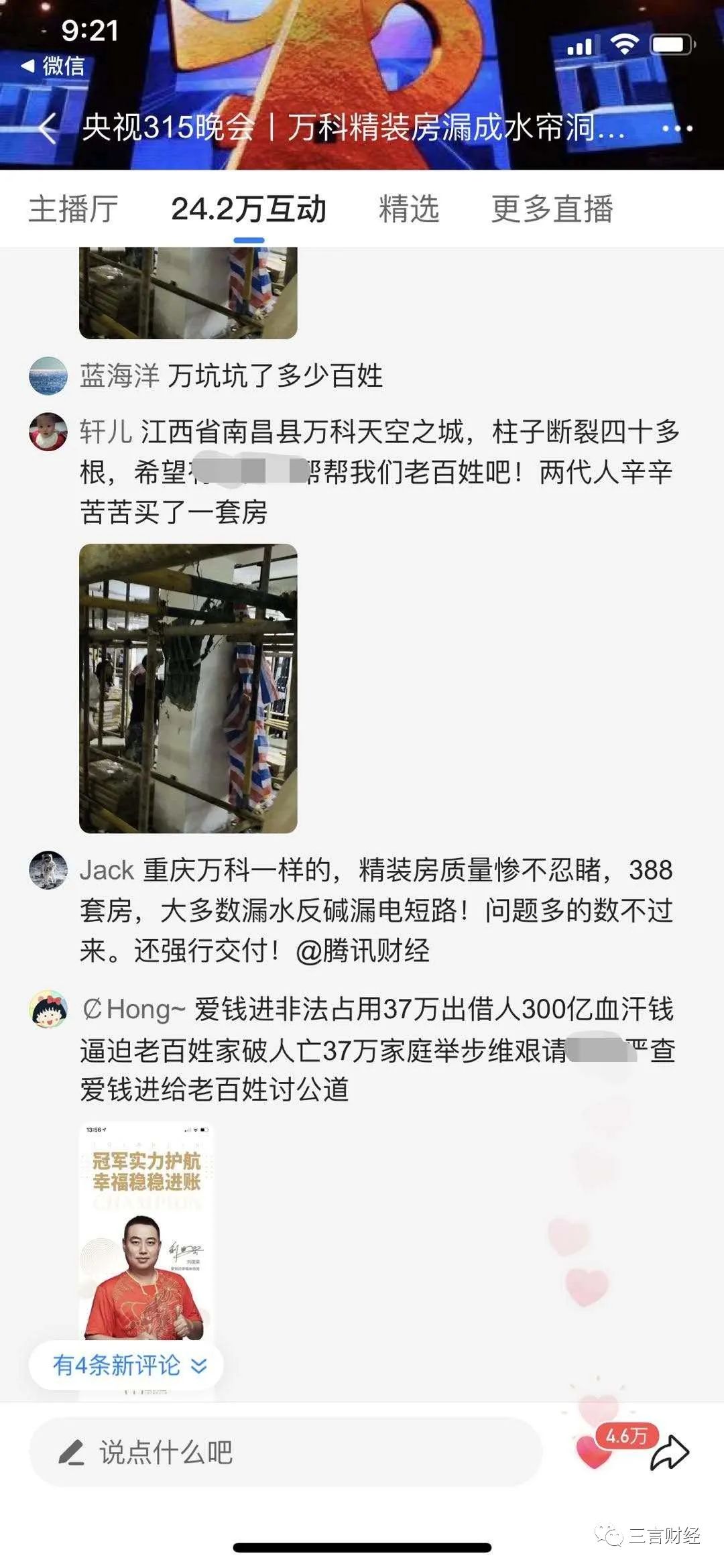
Task: Tap the 说点什么吧 comment field
Action: [x=285, y=1452]
